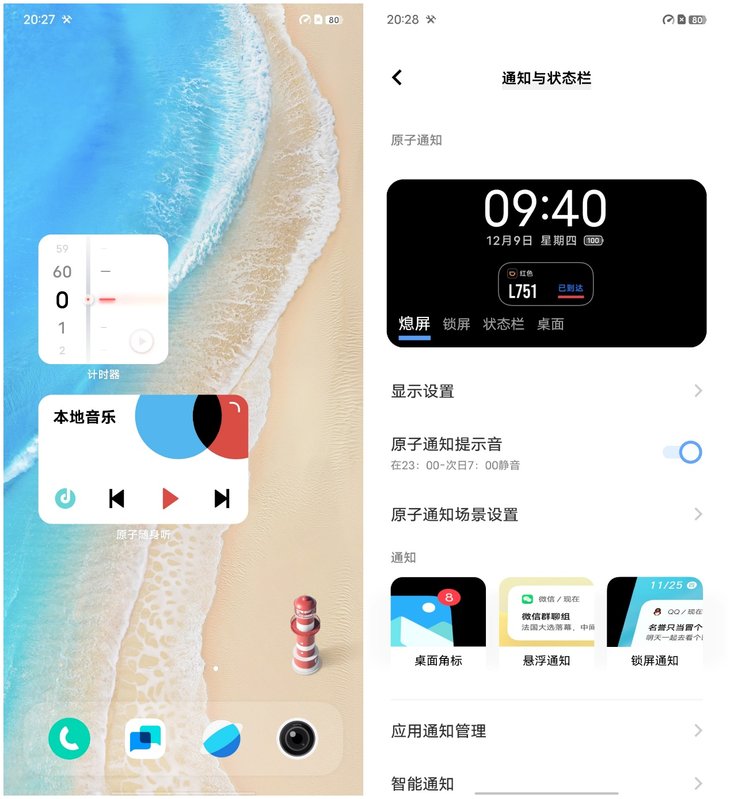The image size is (730, 799).
Task: Switch to the 锁屏 preview tab
Action: click(456, 324)
